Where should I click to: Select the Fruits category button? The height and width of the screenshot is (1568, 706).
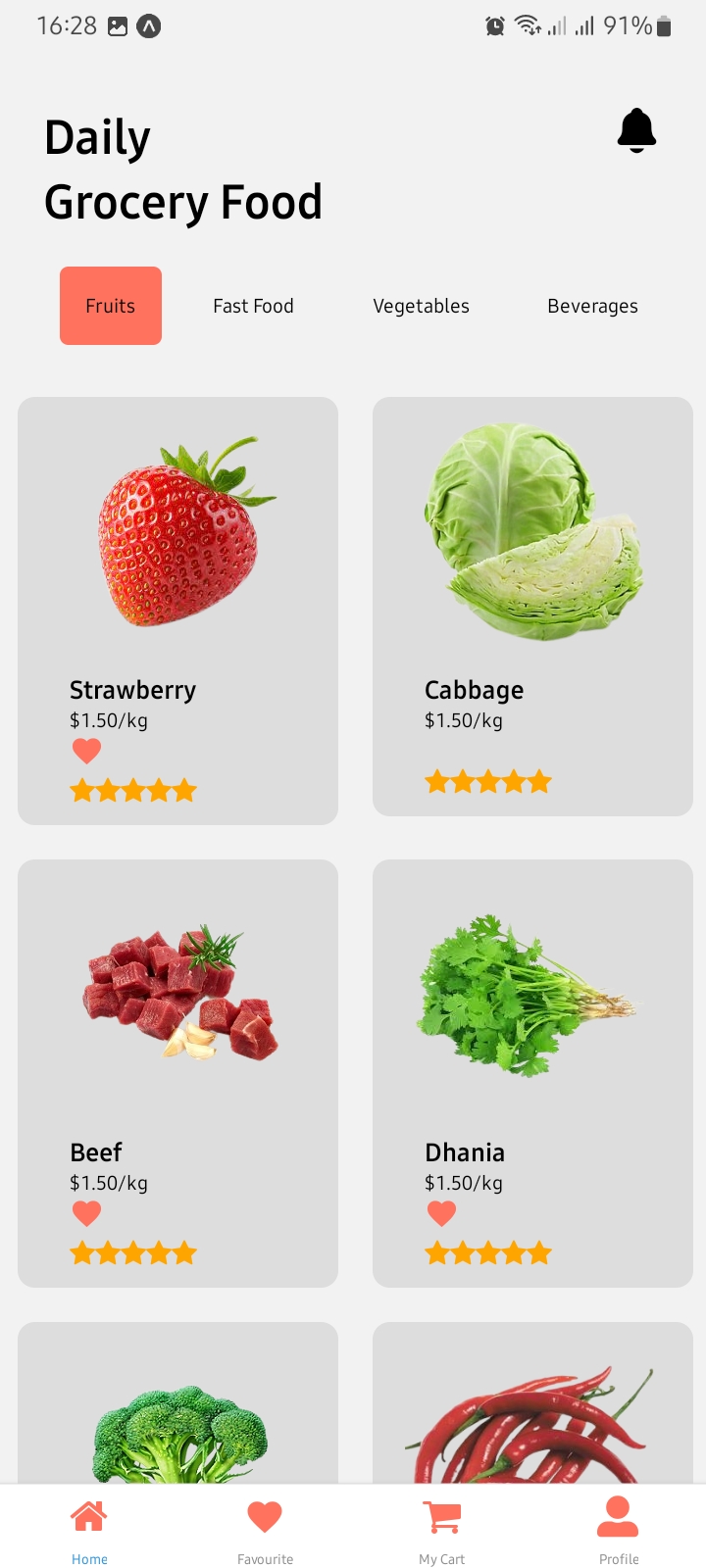[110, 306]
